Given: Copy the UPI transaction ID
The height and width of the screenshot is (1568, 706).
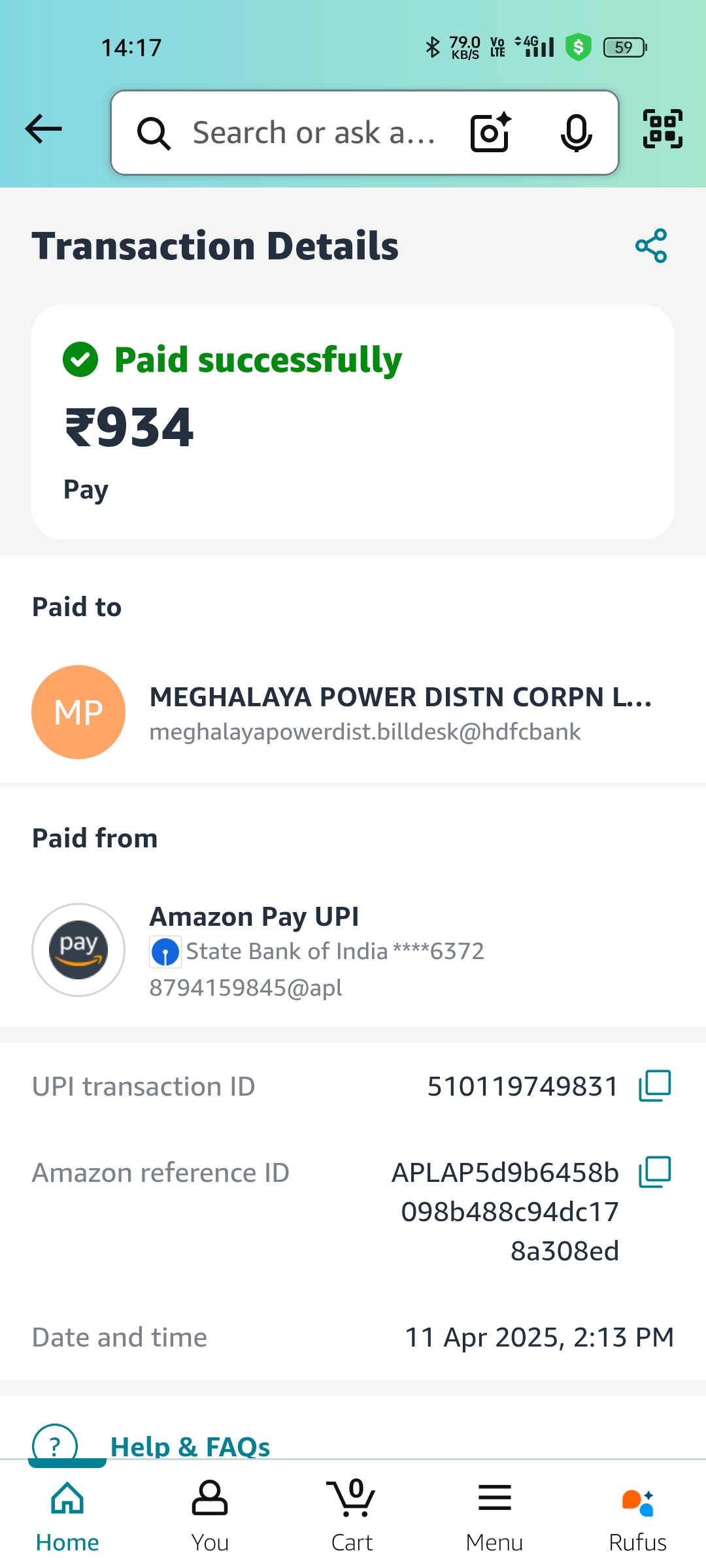Looking at the screenshot, I should click(x=655, y=1086).
